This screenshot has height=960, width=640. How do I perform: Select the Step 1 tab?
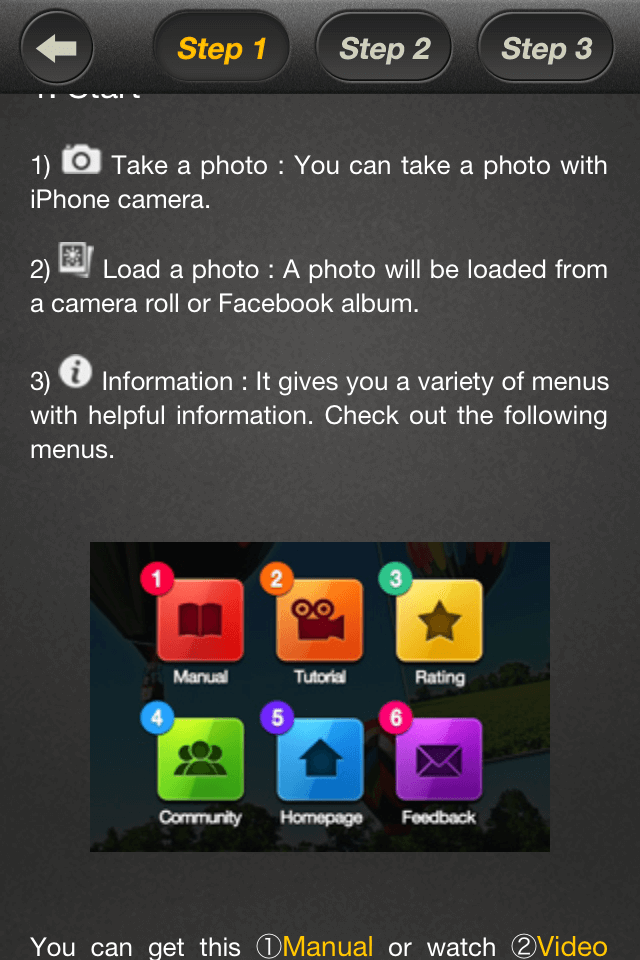(x=222, y=48)
